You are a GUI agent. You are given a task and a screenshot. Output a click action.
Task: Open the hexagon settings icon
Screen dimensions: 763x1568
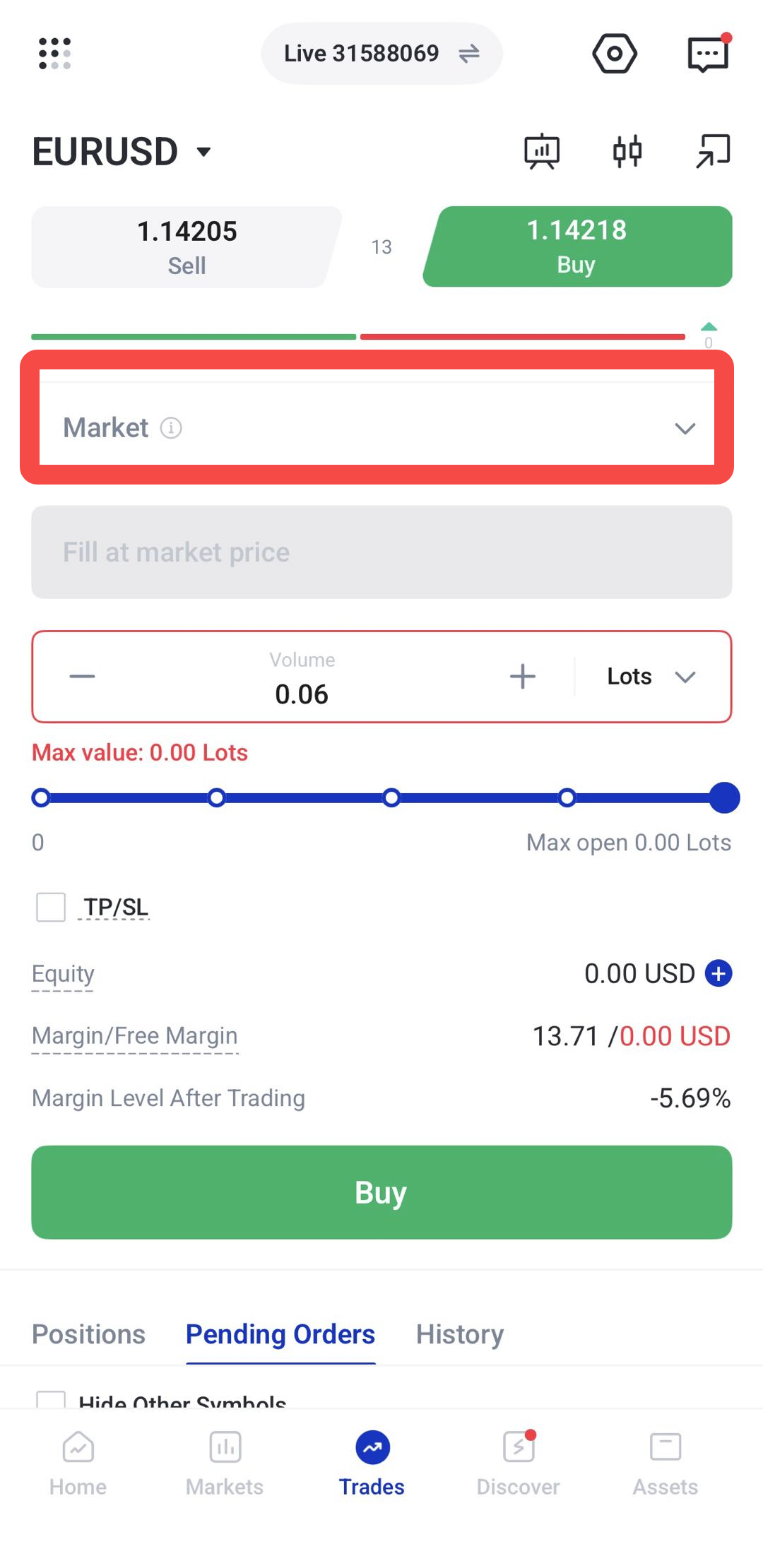point(615,54)
